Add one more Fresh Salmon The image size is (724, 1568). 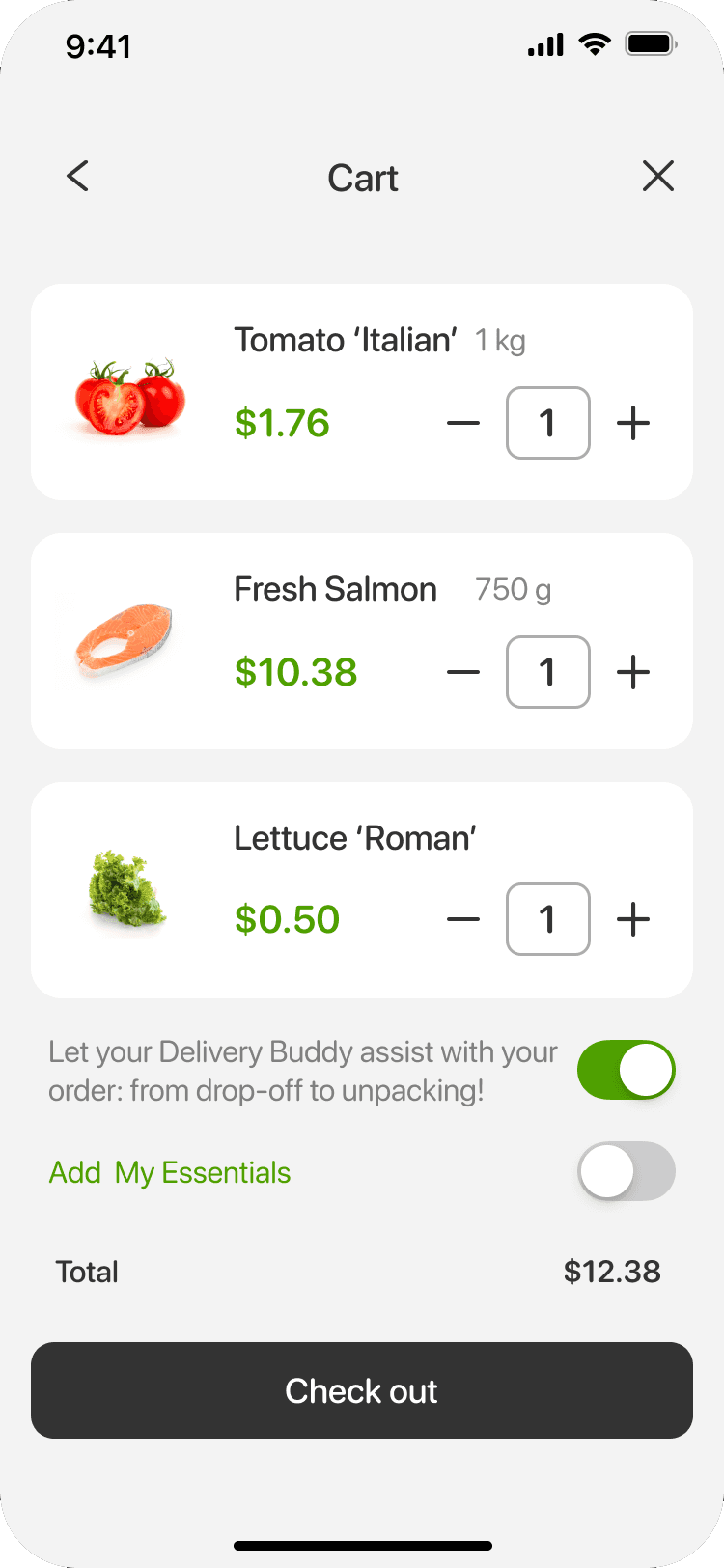633,672
